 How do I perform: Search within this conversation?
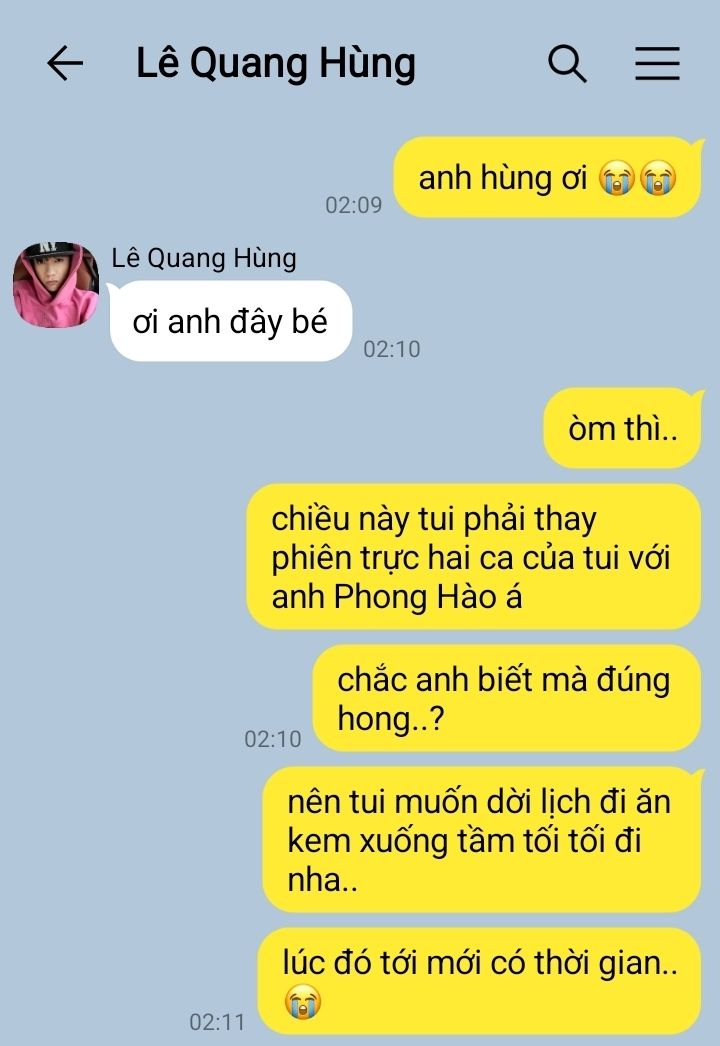(x=566, y=64)
